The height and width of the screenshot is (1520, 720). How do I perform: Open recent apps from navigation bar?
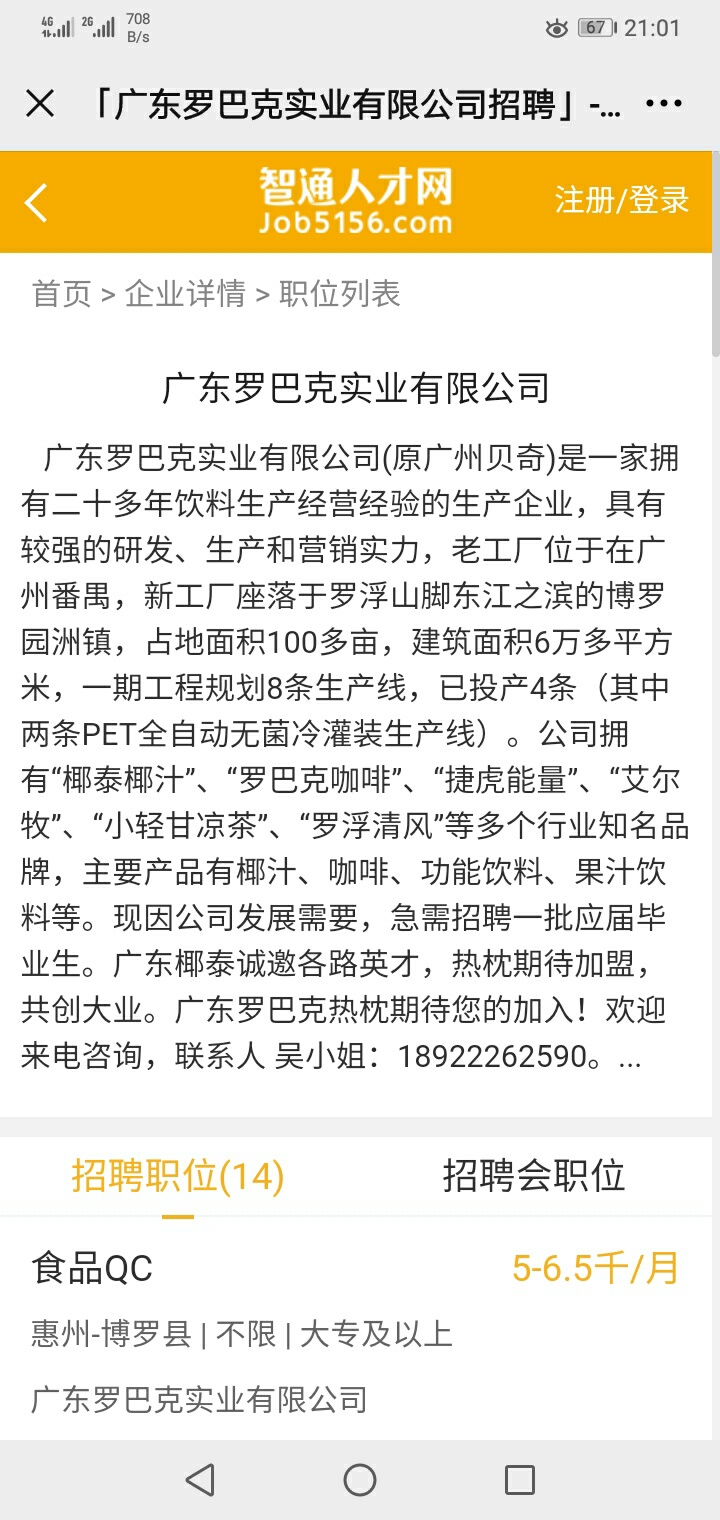coord(519,1480)
